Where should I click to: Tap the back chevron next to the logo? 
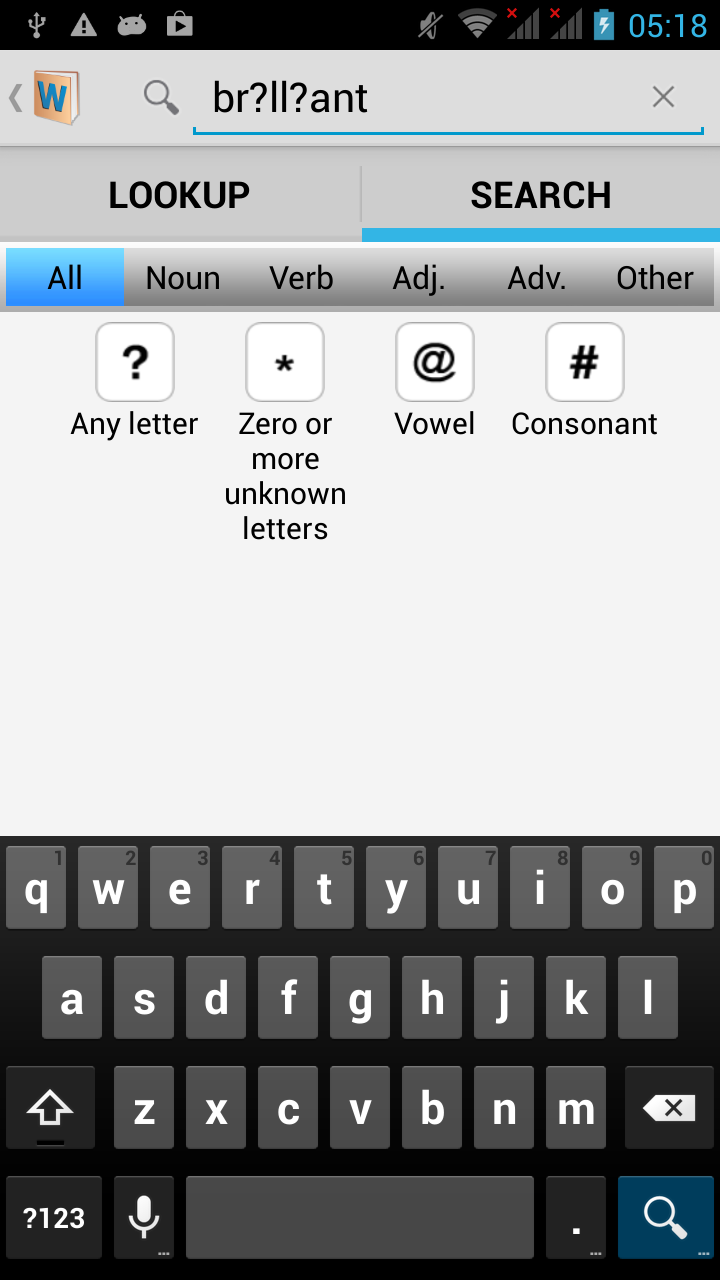(14, 96)
